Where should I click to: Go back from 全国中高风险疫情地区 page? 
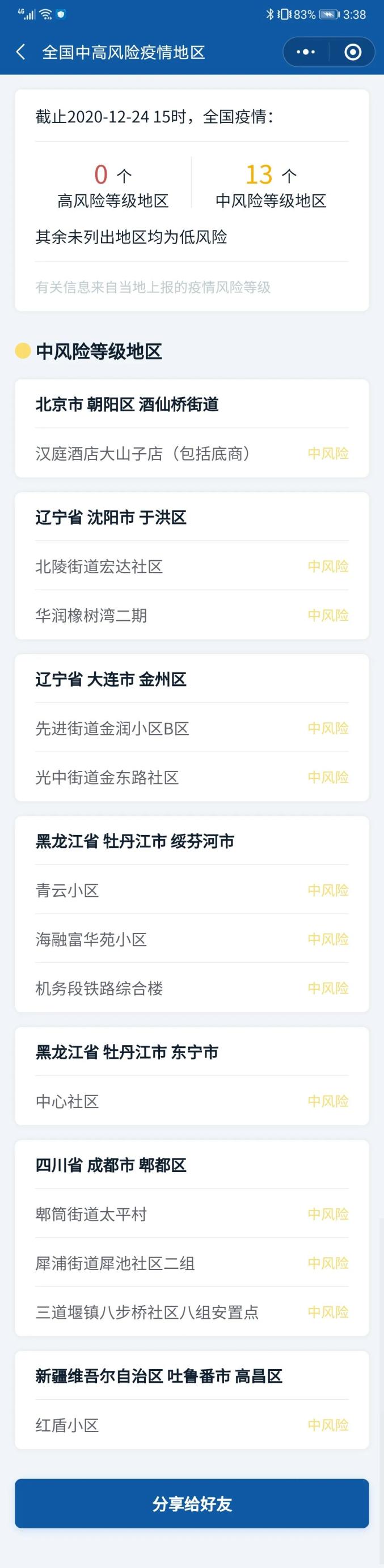pos(21,52)
